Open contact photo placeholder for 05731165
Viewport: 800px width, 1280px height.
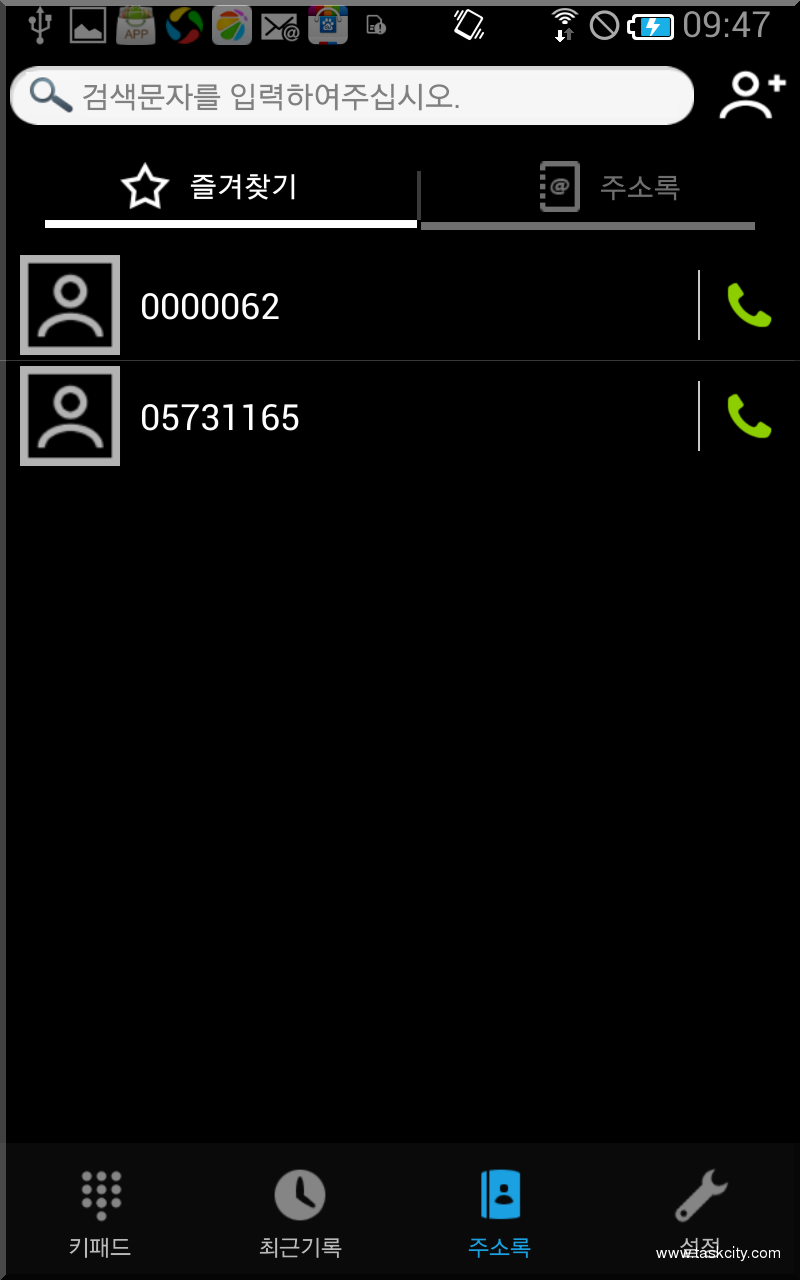69,417
